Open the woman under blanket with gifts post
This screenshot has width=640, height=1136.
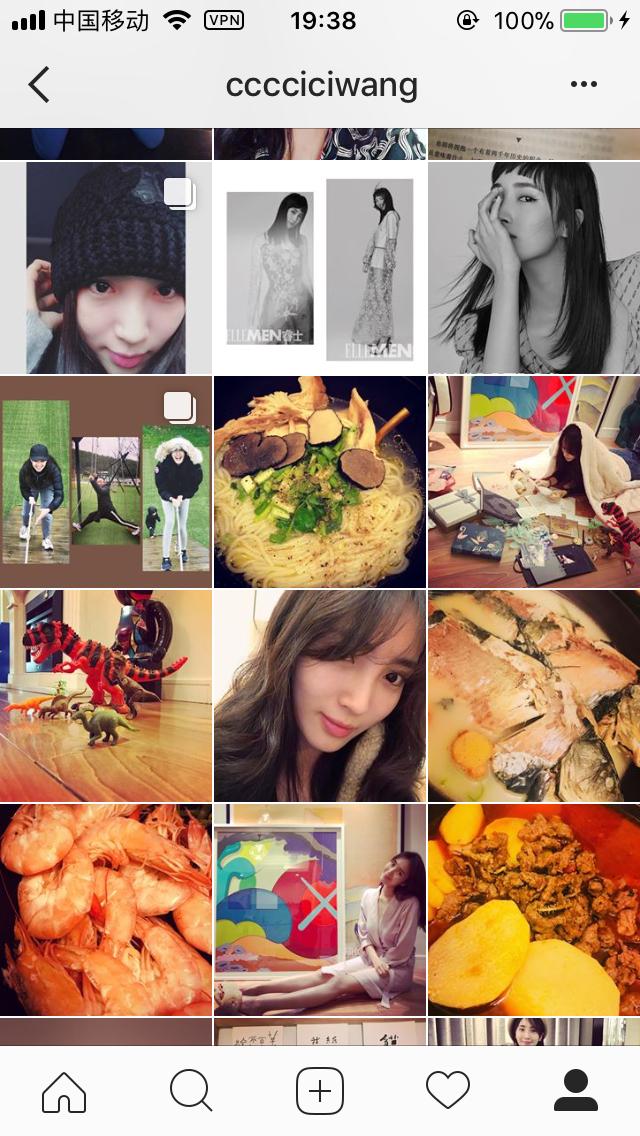(534, 482)
